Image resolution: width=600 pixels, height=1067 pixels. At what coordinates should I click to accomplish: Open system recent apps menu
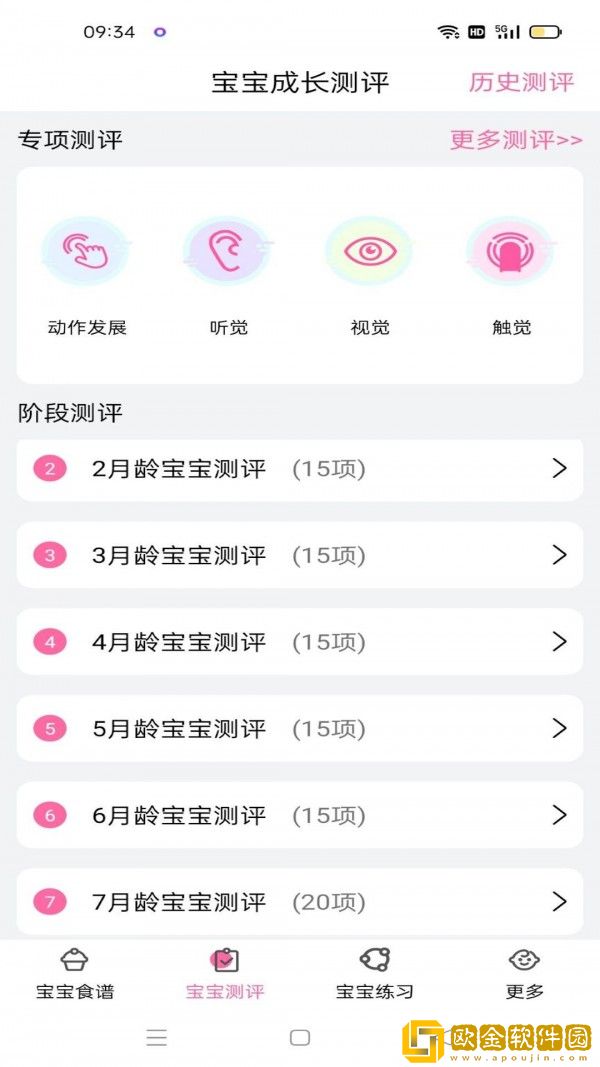pos(157,1038)
